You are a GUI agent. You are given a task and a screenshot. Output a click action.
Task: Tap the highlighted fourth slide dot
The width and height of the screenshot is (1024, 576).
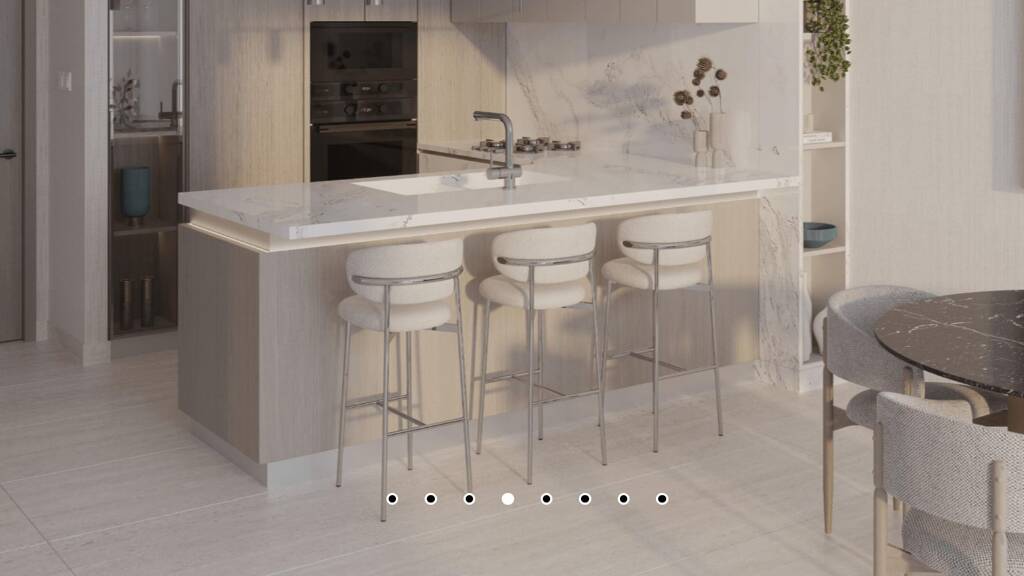(x=507, y=499)
